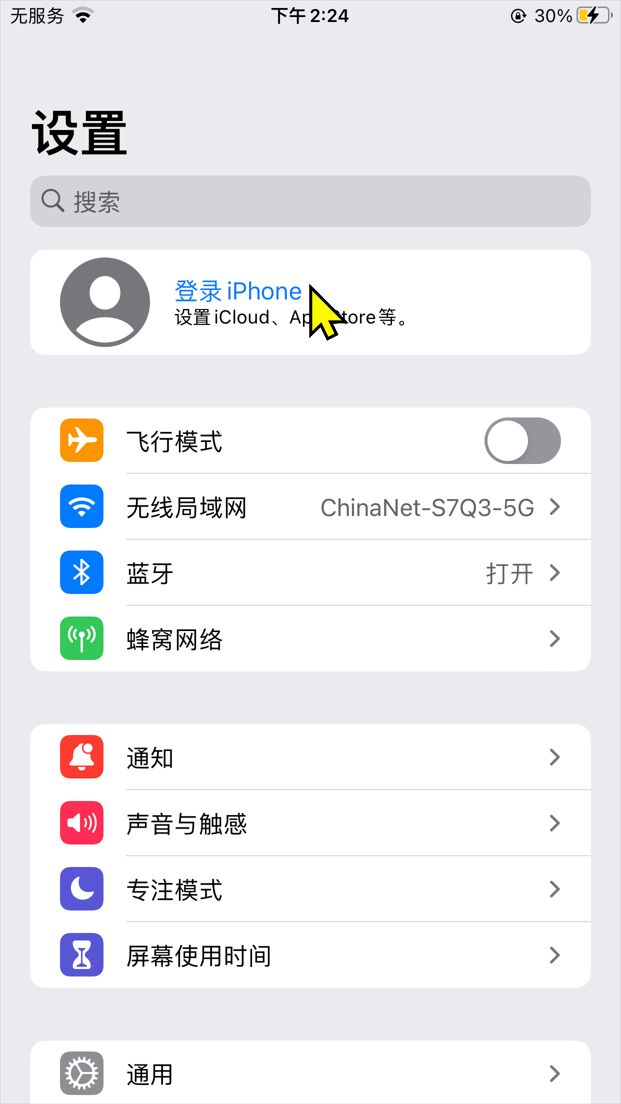Open 专注模式 settings
621x1104 pixels.
[310, 890]
